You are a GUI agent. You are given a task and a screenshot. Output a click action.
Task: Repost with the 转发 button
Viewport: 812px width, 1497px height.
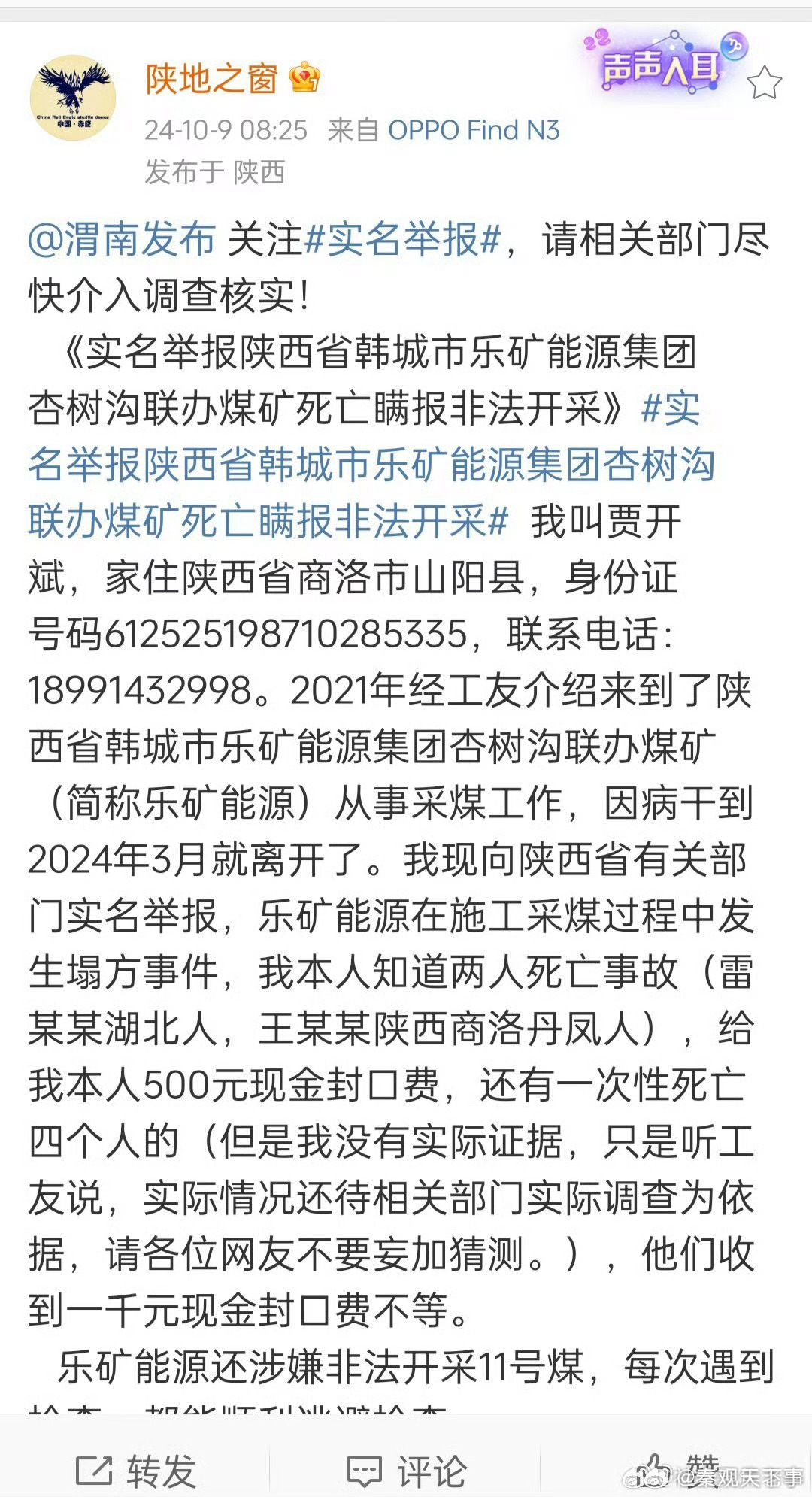coord(135,1471)
